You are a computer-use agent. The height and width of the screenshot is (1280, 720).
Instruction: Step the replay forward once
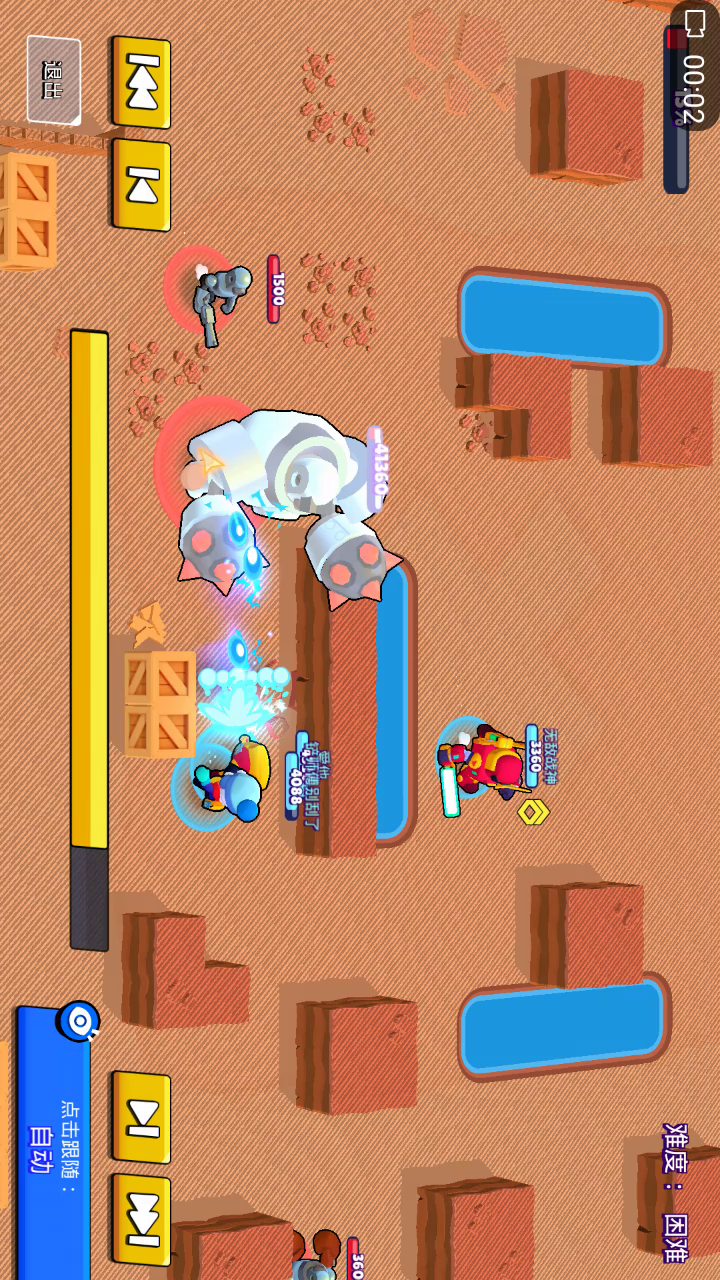(141, 1117)
